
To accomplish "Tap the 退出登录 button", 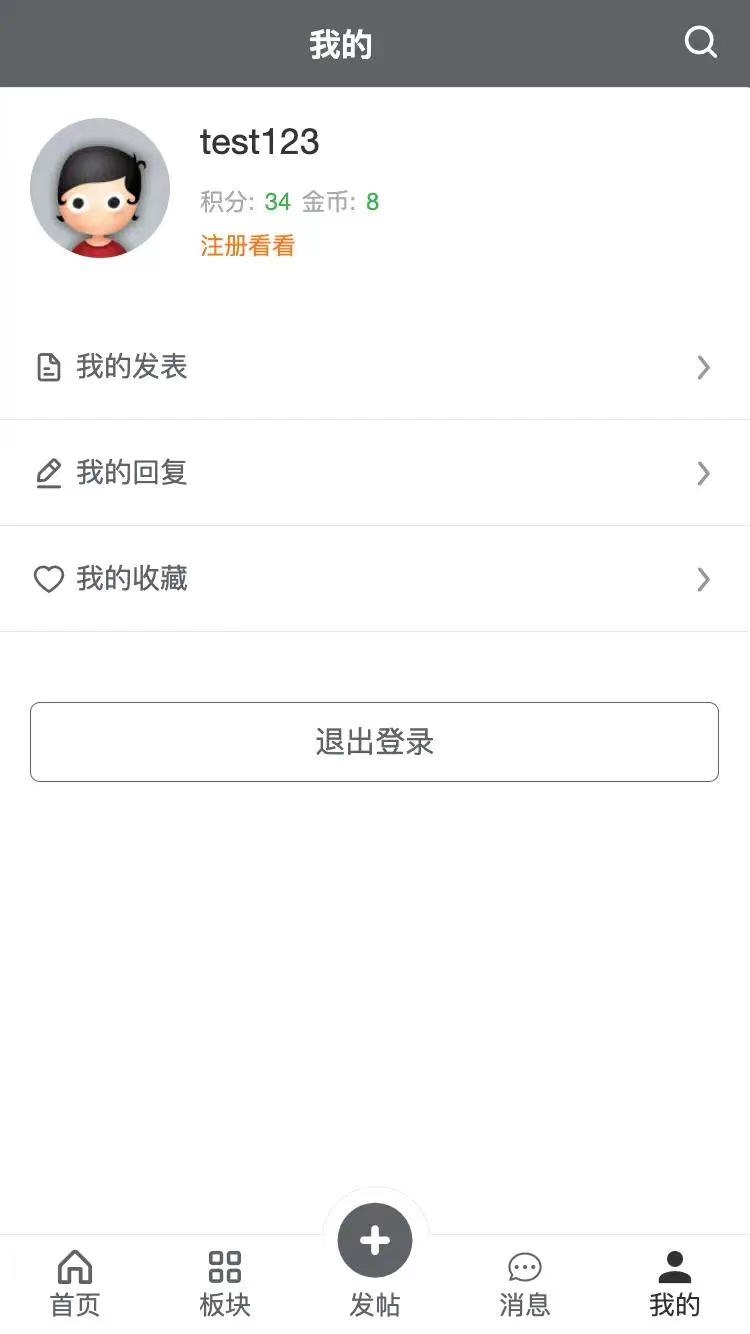I will tap(374, 742).
